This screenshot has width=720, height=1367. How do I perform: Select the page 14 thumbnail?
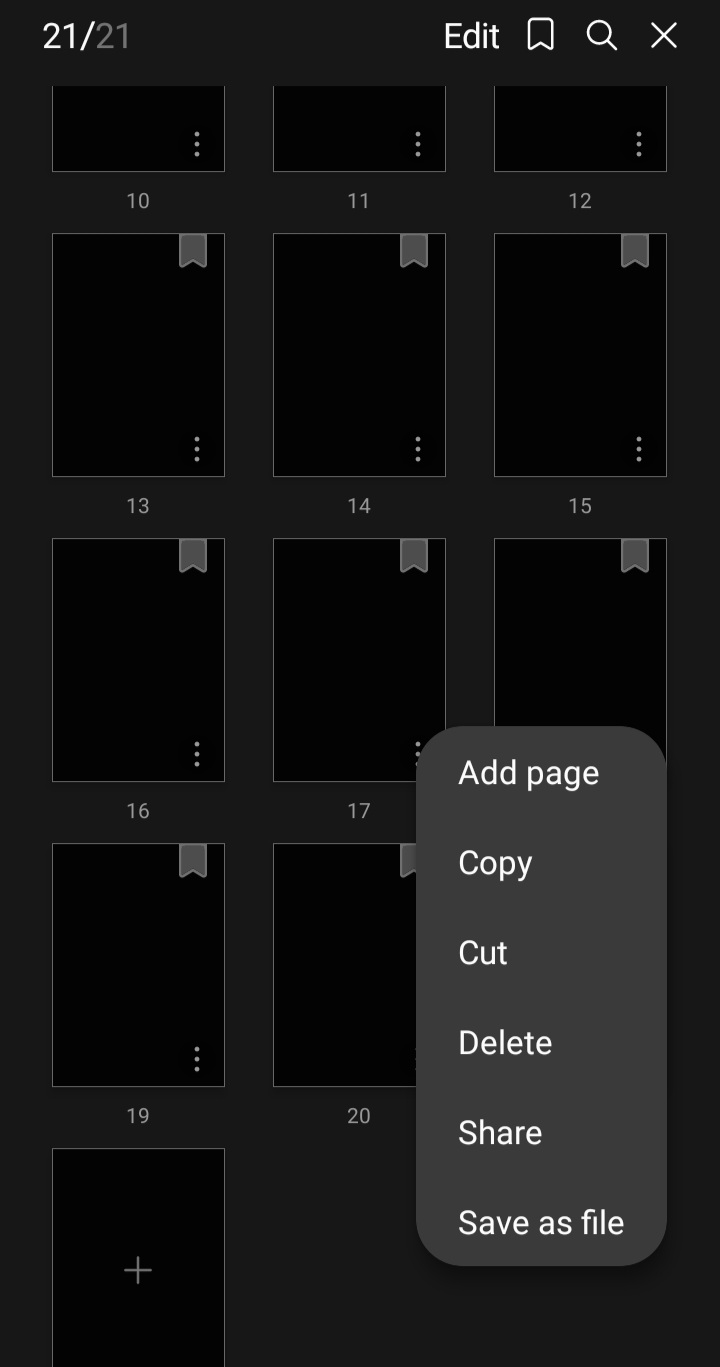click(x=359, y=355)
